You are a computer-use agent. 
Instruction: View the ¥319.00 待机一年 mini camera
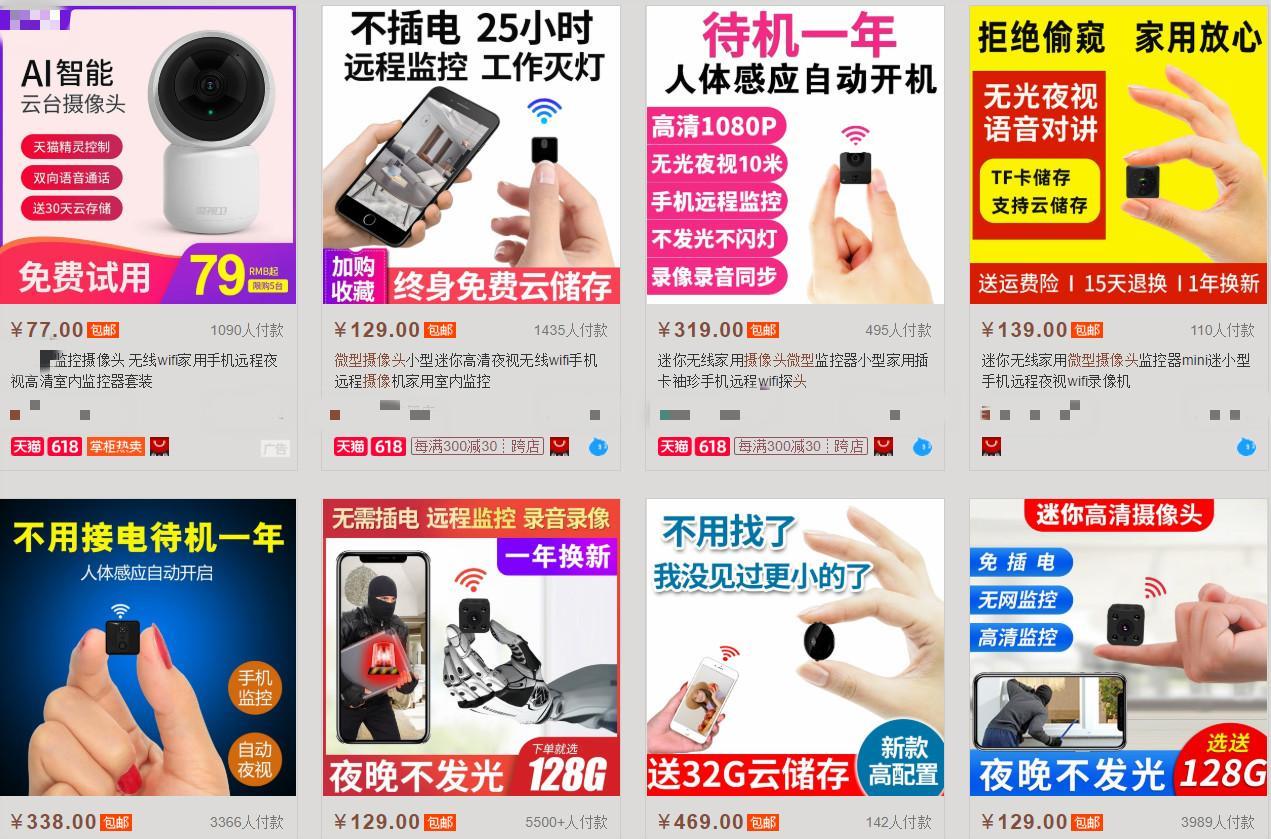(795, 155)
